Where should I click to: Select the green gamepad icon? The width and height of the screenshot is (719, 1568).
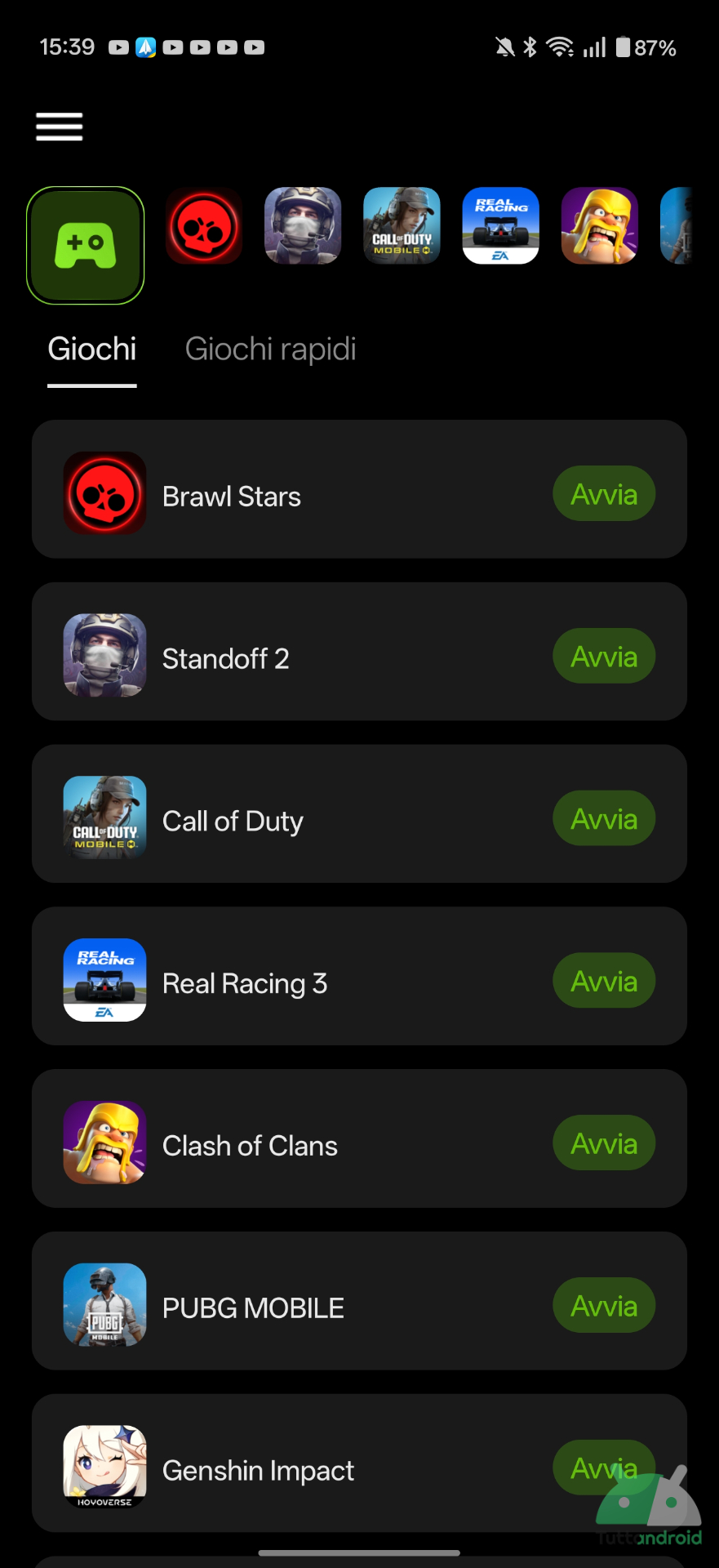coord(86,245)
